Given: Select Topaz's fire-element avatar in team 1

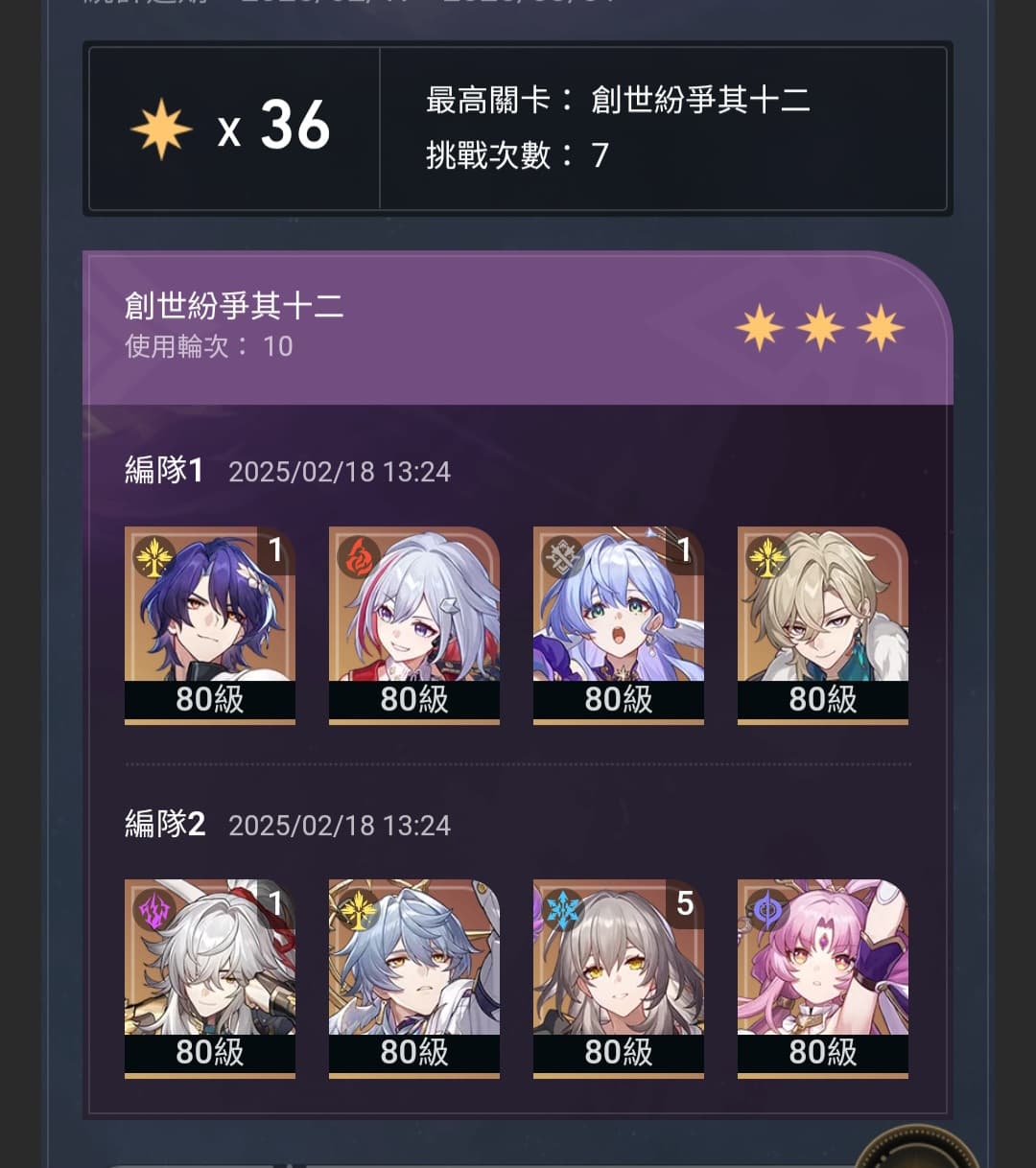Looking at the screenshot, I should pyautogui.click(x=413, y=612).
